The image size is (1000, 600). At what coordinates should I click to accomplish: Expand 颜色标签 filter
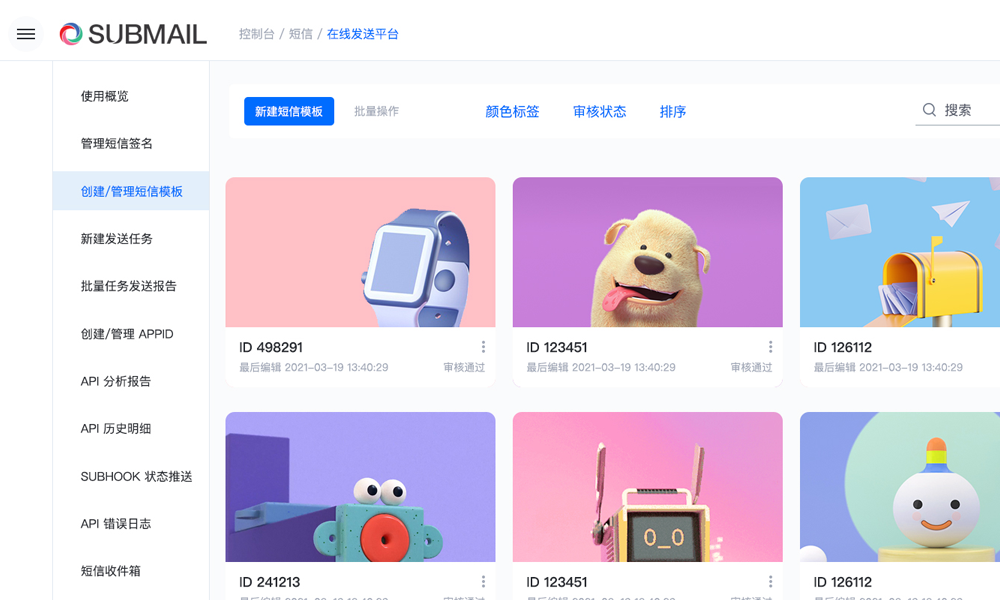tap(512, 111)
